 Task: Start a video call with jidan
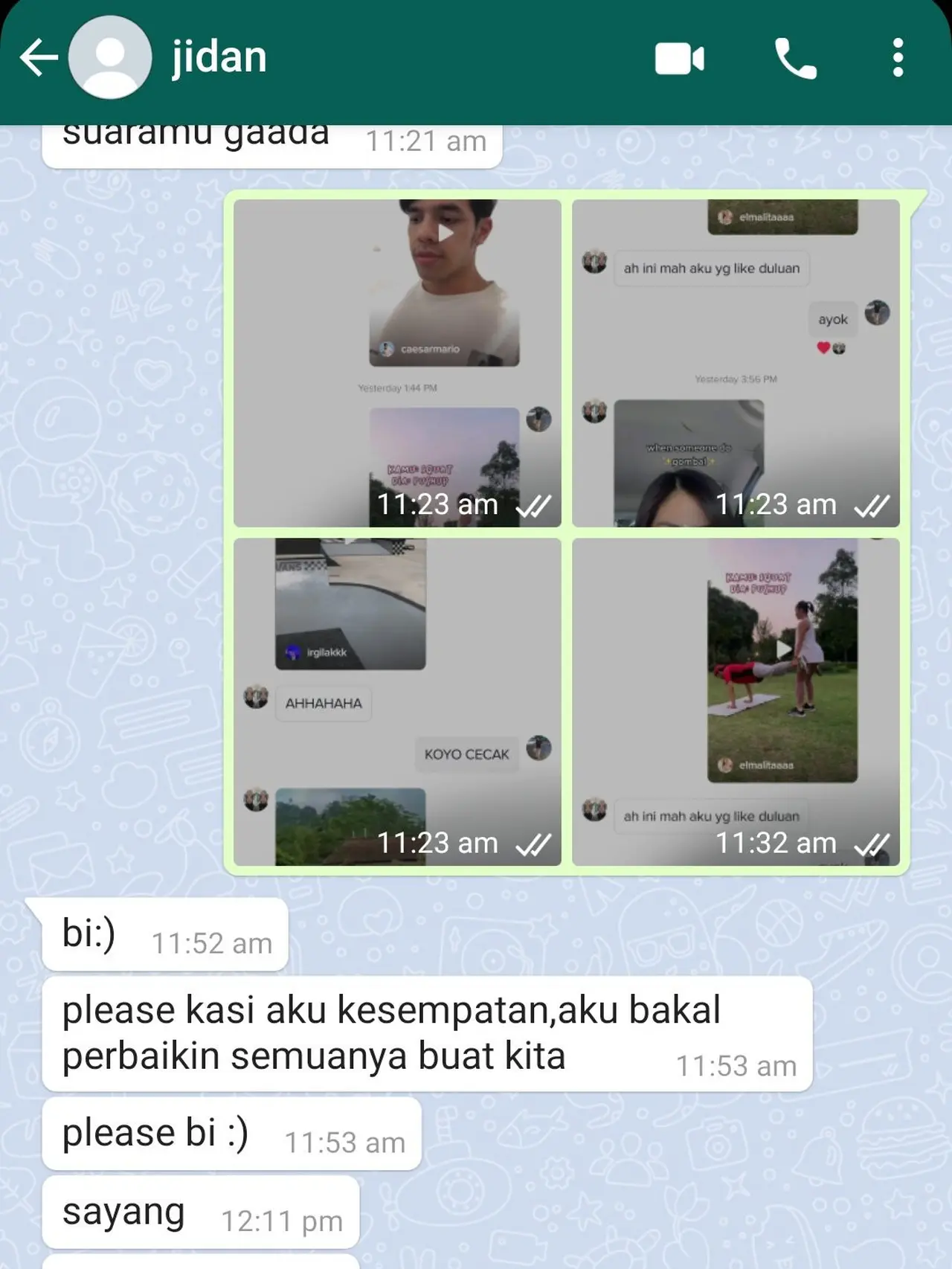tap(679, 59)
